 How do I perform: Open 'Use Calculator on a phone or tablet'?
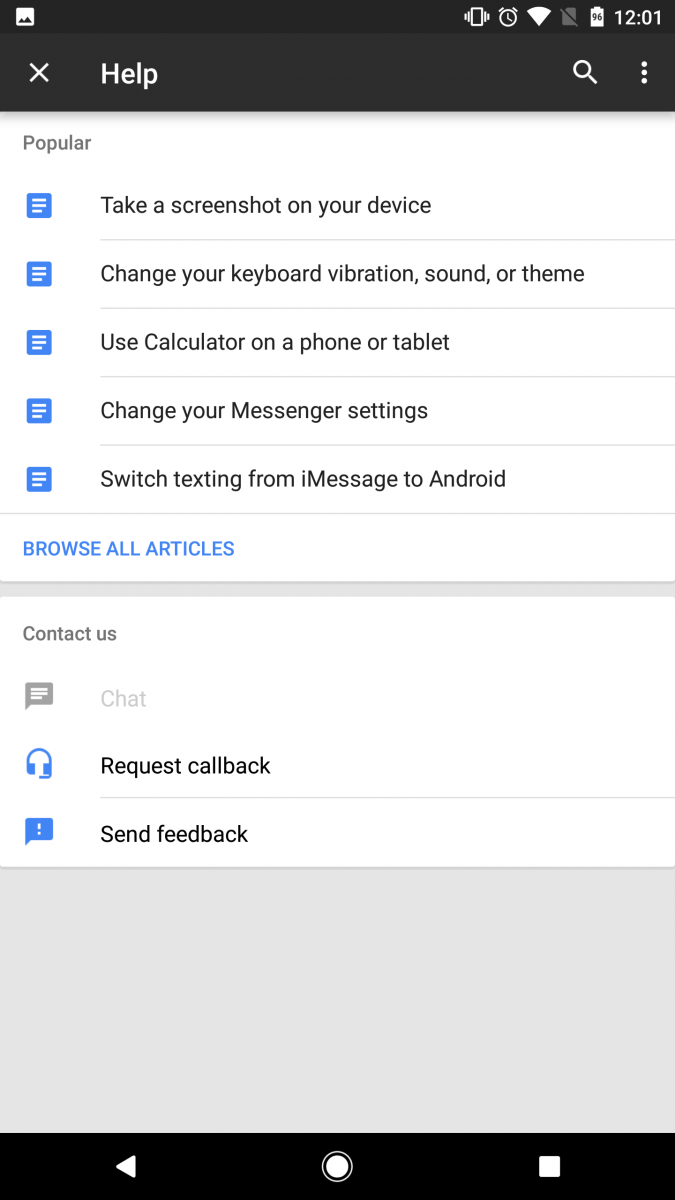(x=337, y=342)
